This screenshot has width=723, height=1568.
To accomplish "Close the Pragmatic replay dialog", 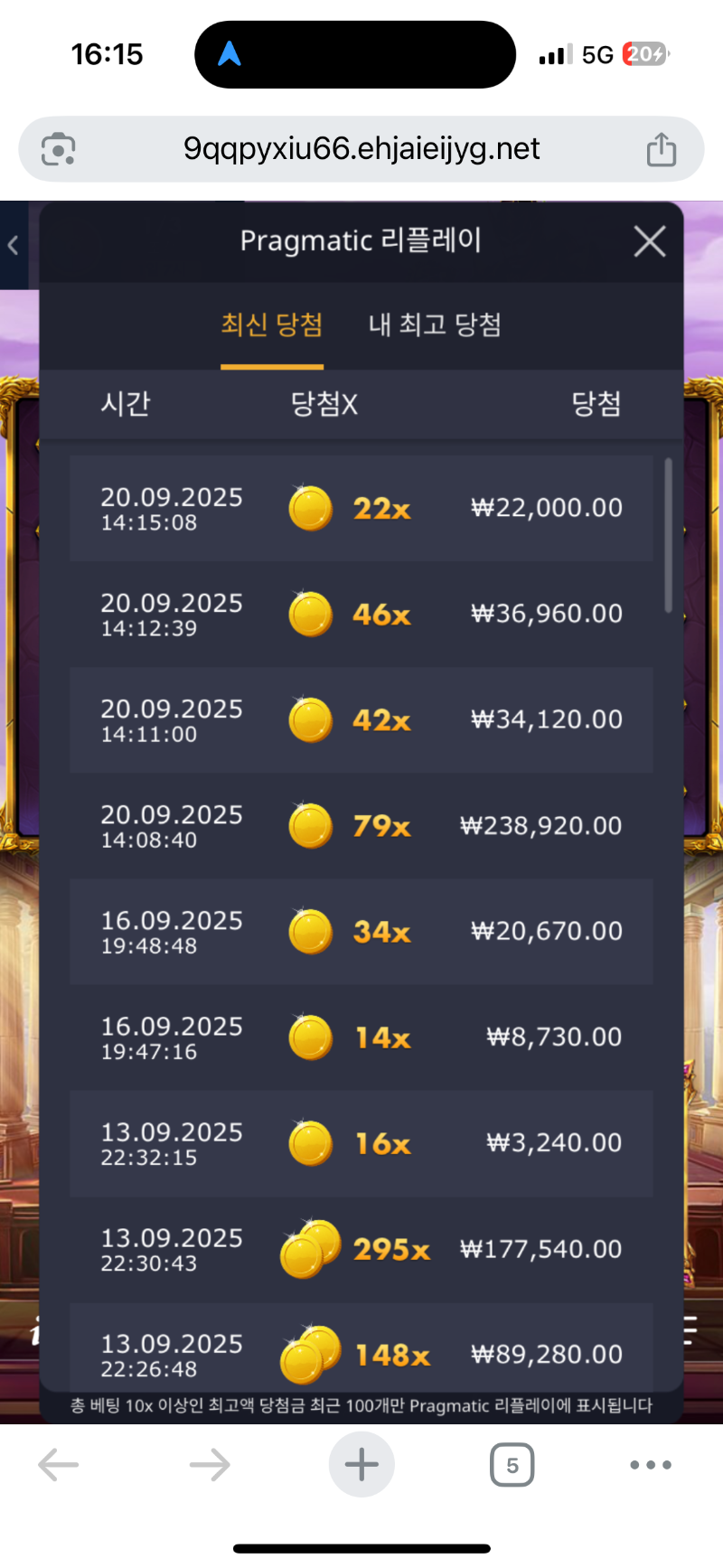I will coord(649,241).
